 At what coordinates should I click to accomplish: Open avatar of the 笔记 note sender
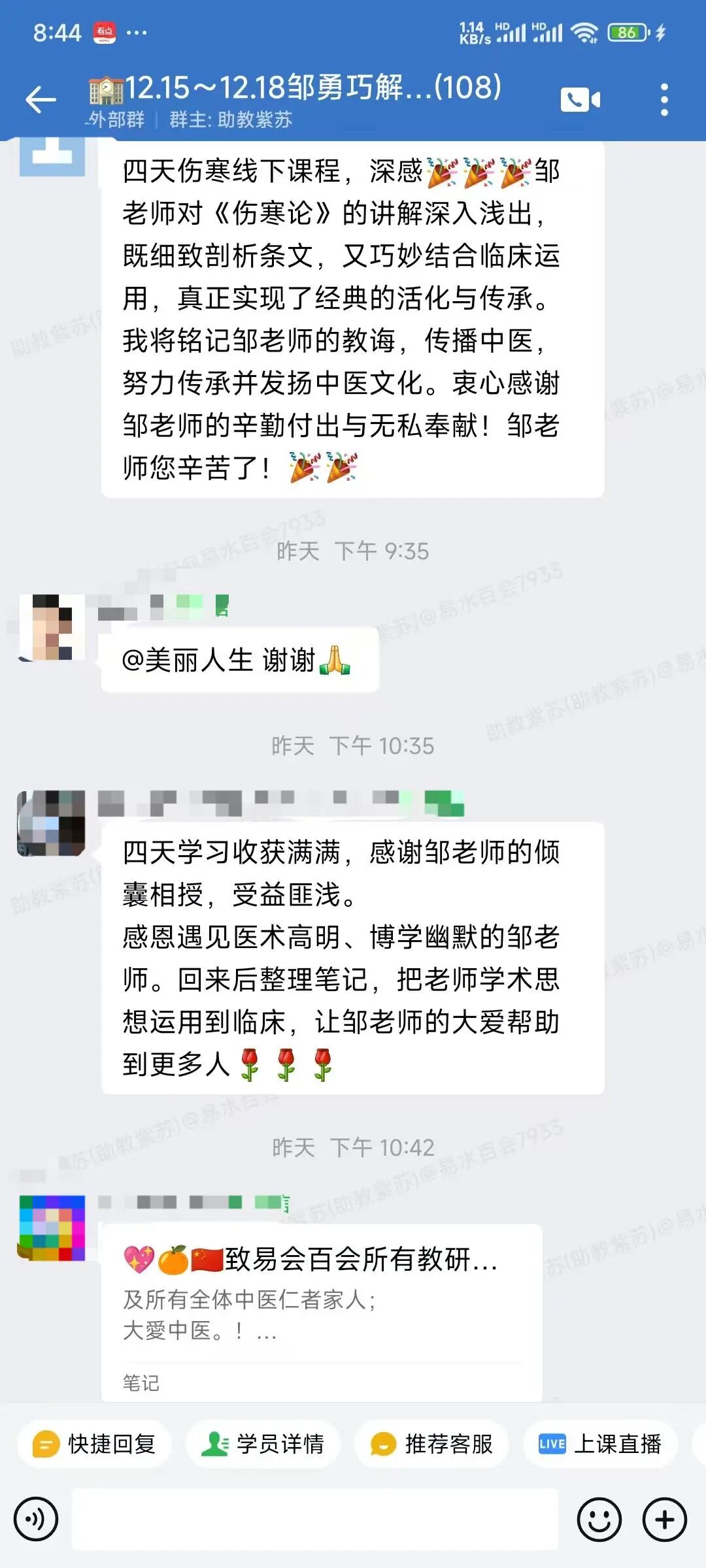(52, 1228)
